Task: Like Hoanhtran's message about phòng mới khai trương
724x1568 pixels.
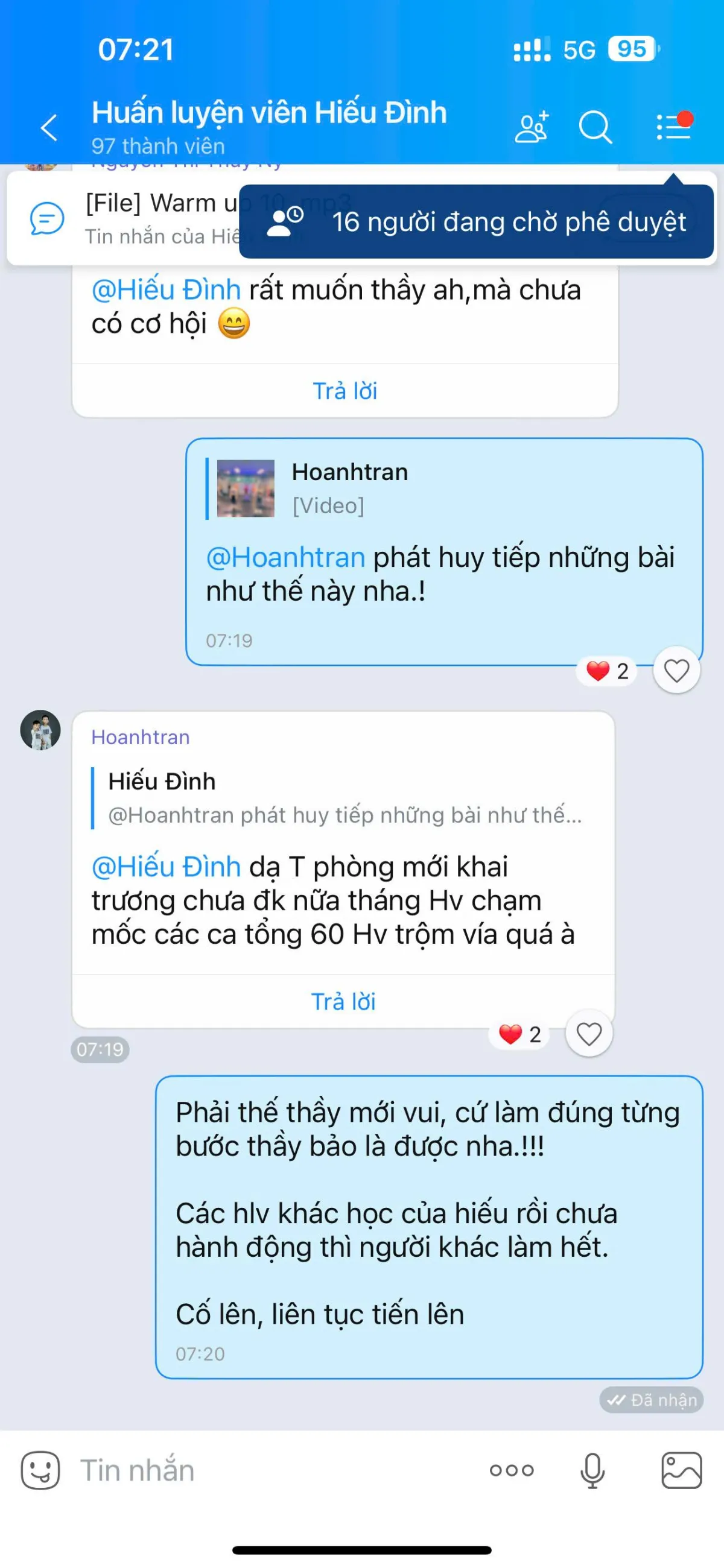Action: tap(589, 1034)
